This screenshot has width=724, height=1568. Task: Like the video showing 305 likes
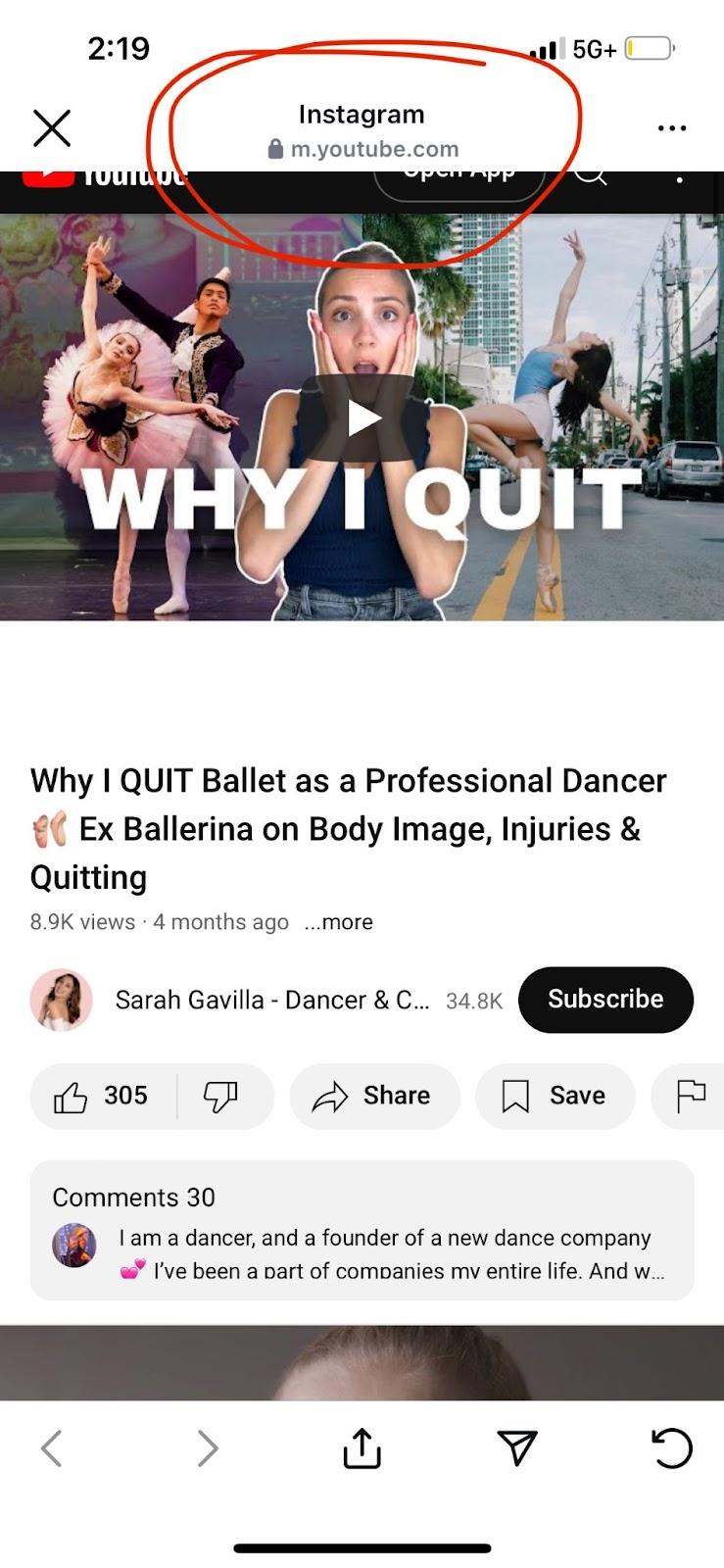[102, 1096]
